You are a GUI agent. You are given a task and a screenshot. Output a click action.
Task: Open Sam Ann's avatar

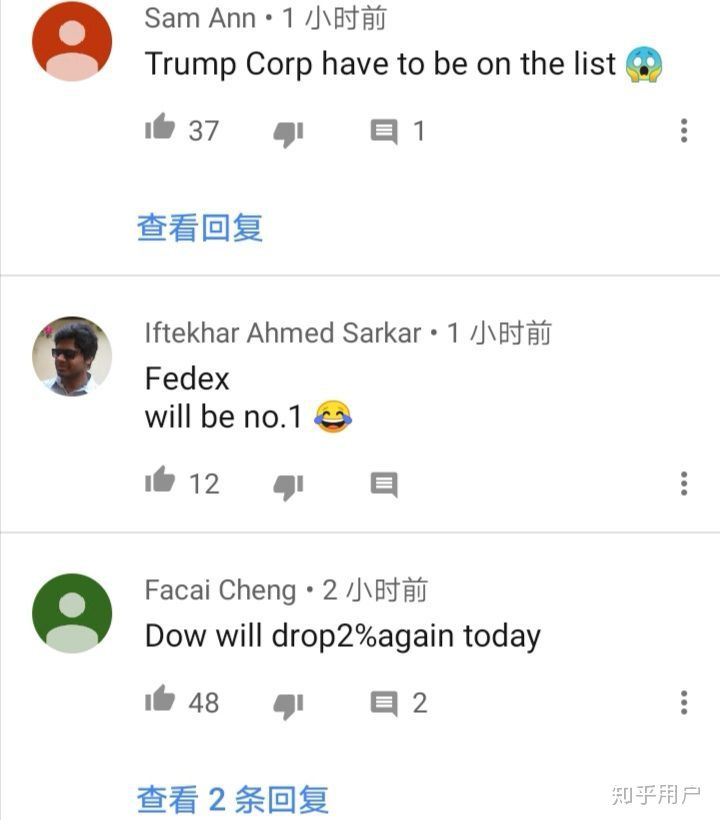pyautogui.click(x=72, y=41)
